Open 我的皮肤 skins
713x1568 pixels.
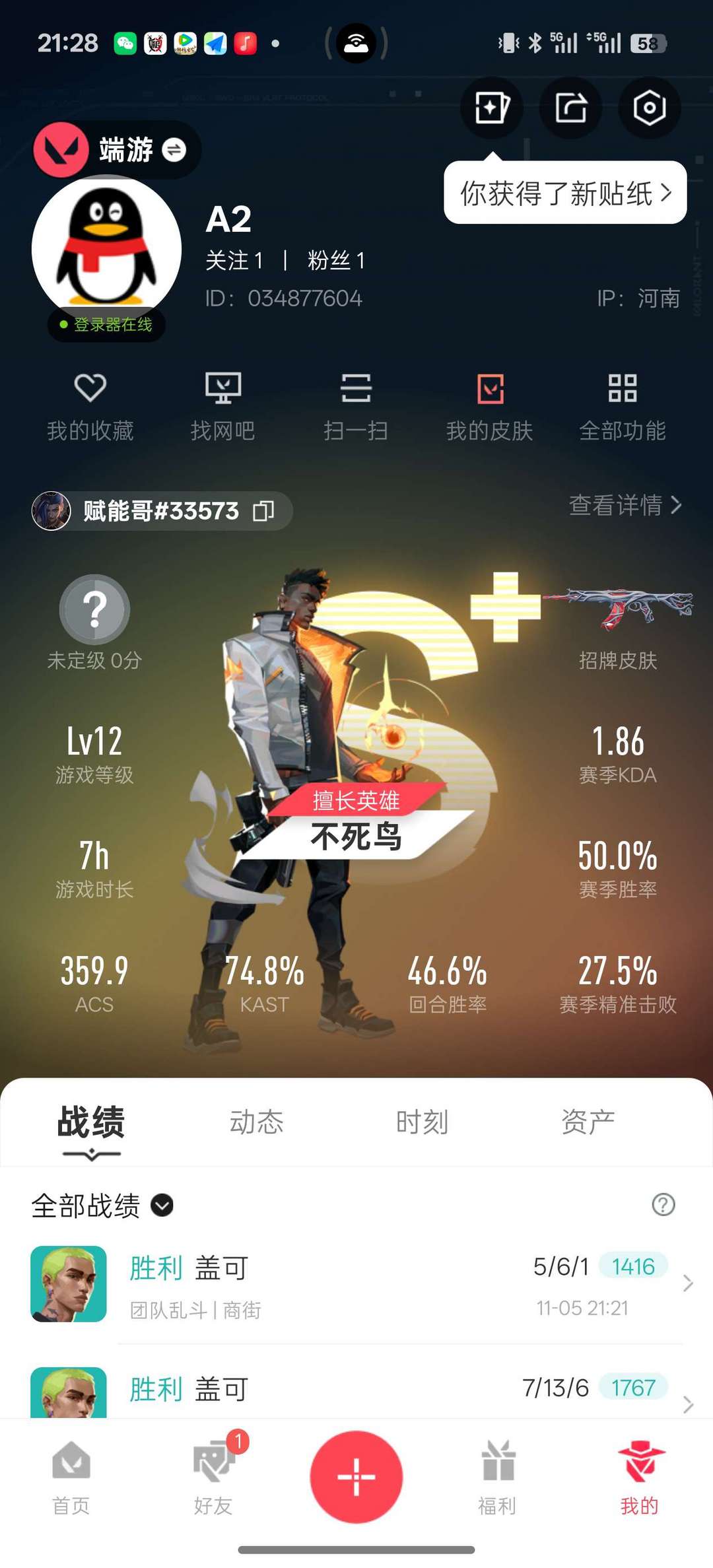(490, 407)
